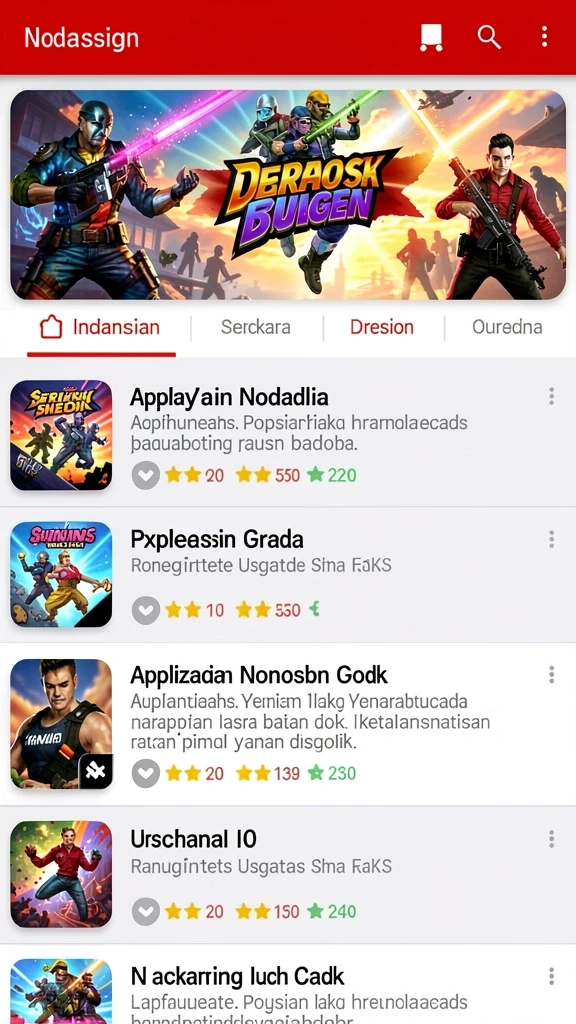Open the featured Deraosk Buigen banner
This screenshot has width=576, height=1024.
[x=288, y=195]
